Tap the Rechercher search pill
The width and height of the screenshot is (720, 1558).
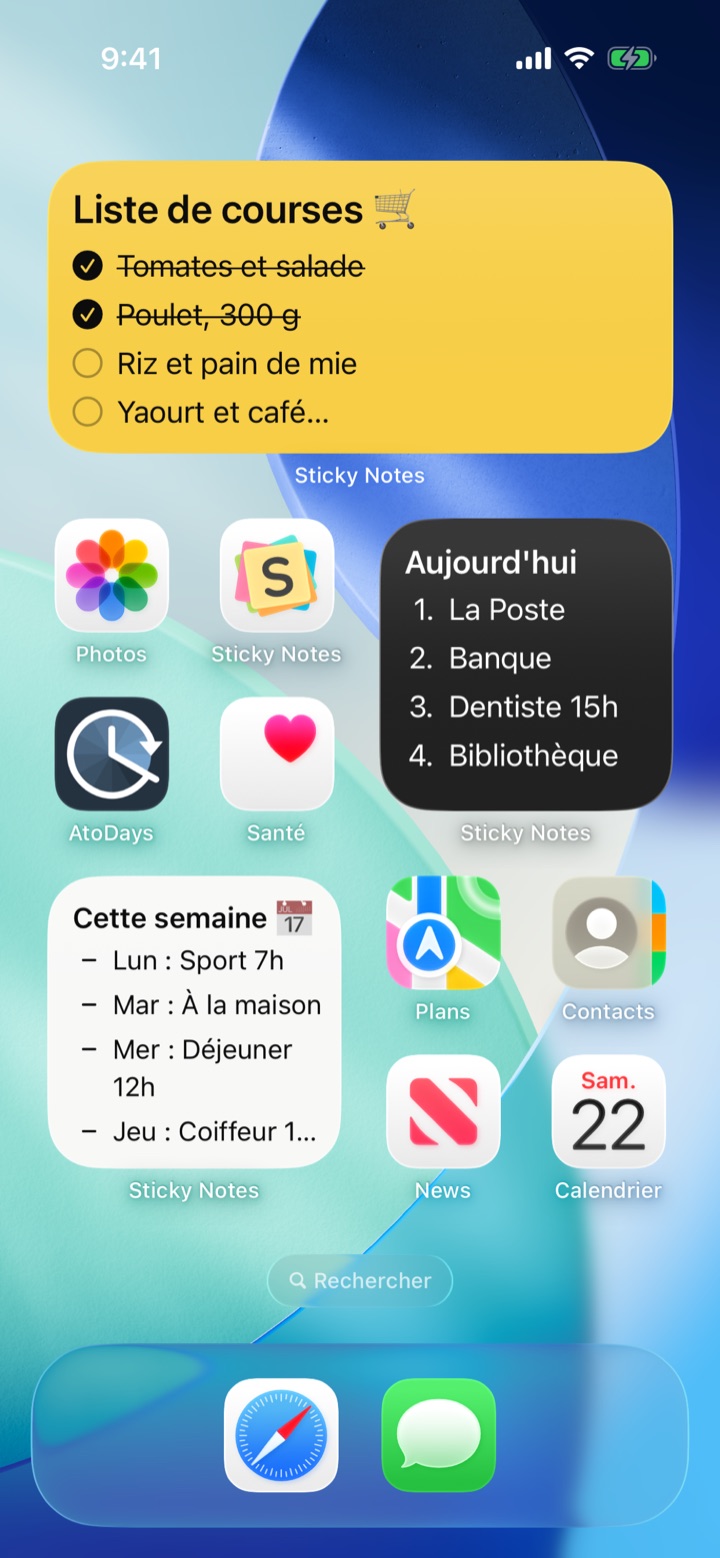click(360, 1281)
